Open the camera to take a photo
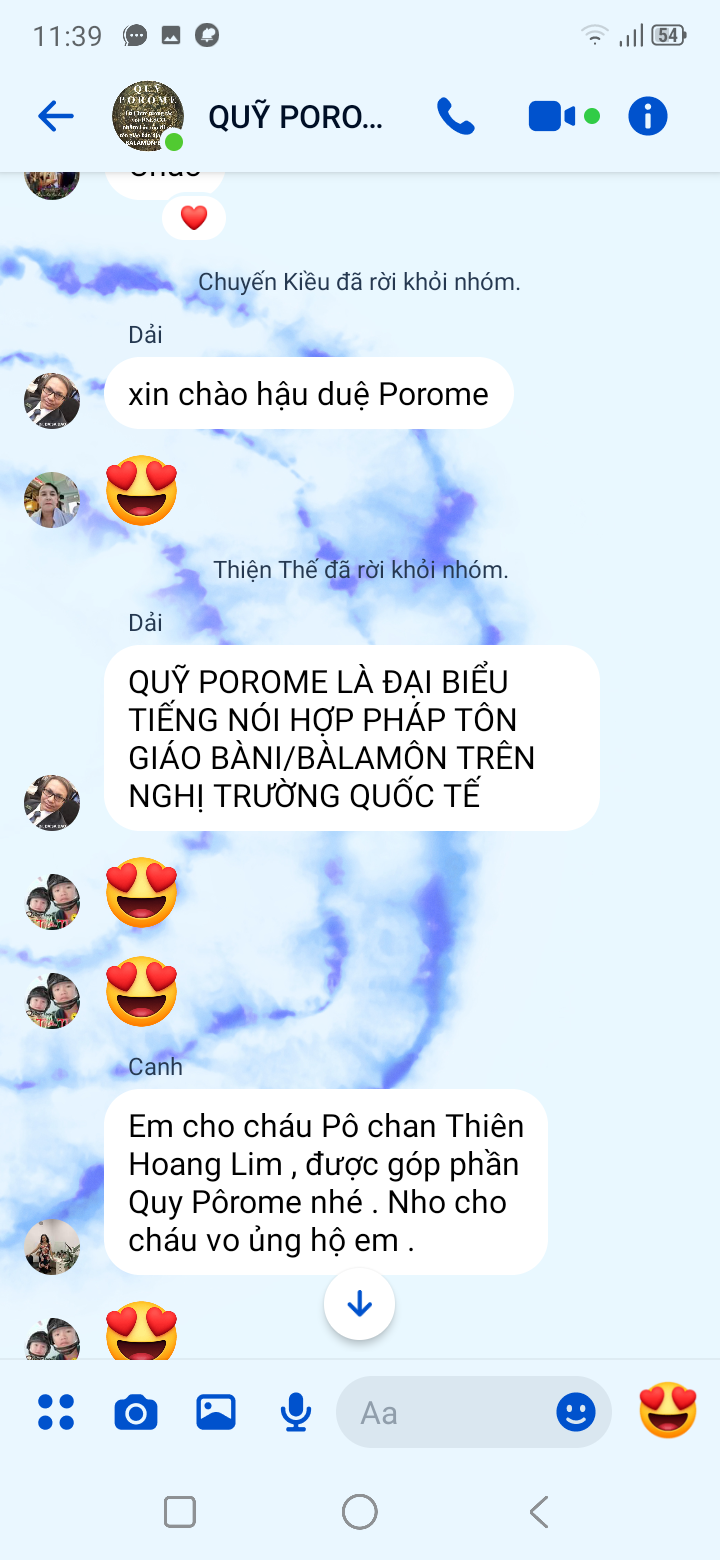This screenshot has width=720, height=1560. pyautogui.click(x=136, y=1412)
